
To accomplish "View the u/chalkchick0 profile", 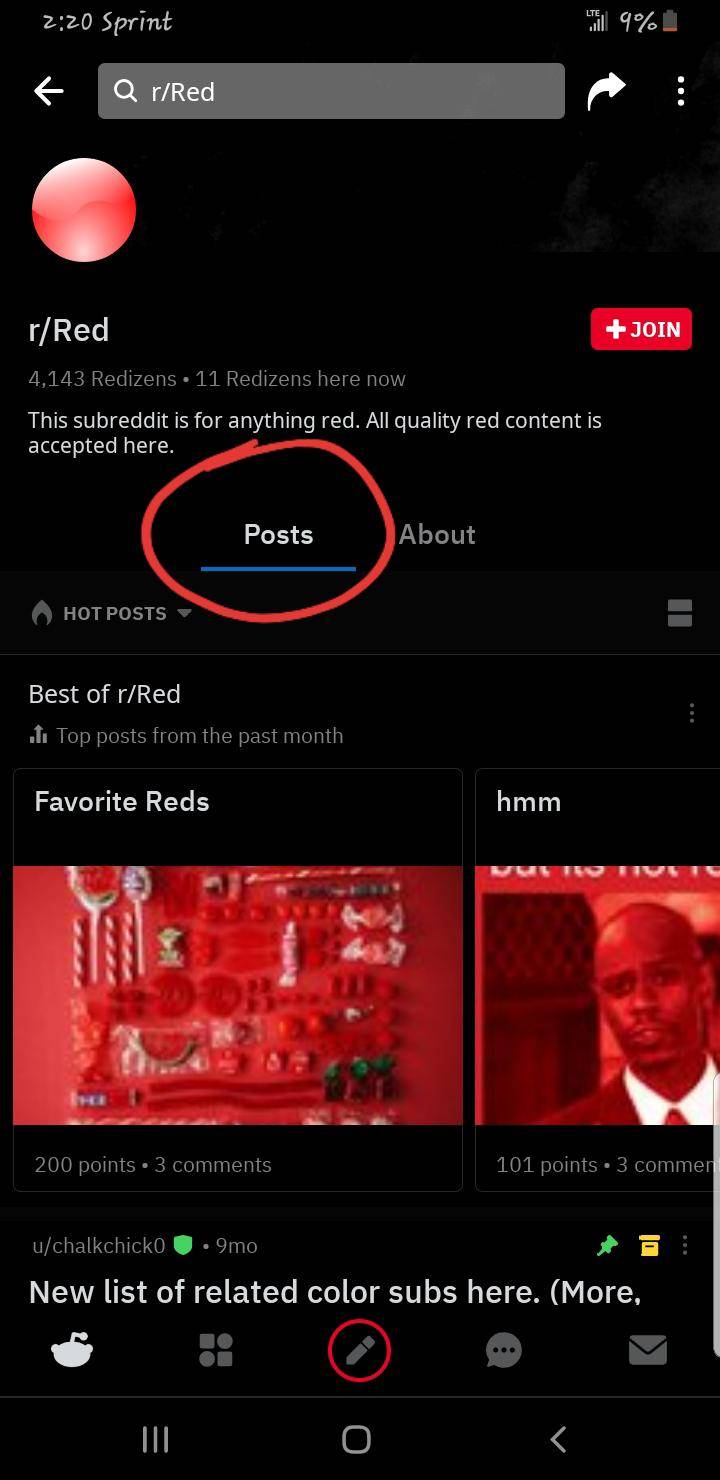I will click(x=98, y=1246).
